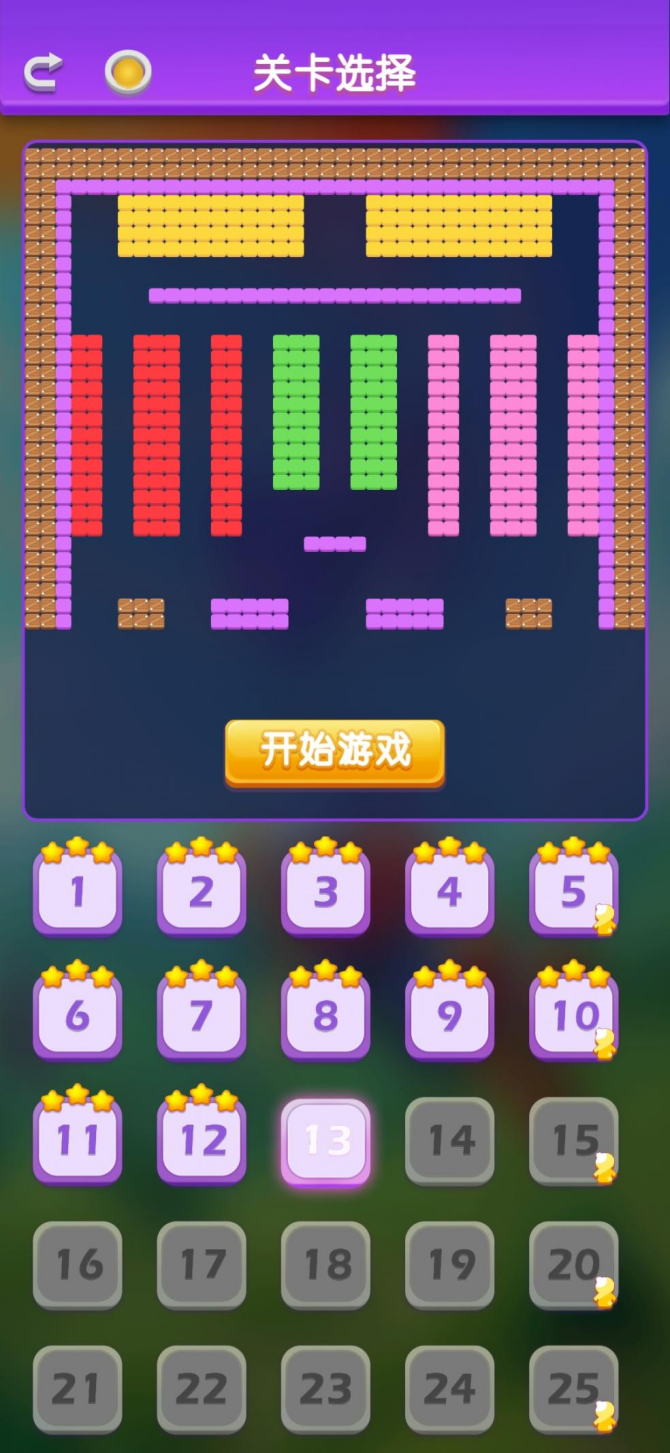Image resolution: width=670 pixels, height=1453 pixels.
Task: Tap the 开始游戏 start button
Action: coord(335,751)
